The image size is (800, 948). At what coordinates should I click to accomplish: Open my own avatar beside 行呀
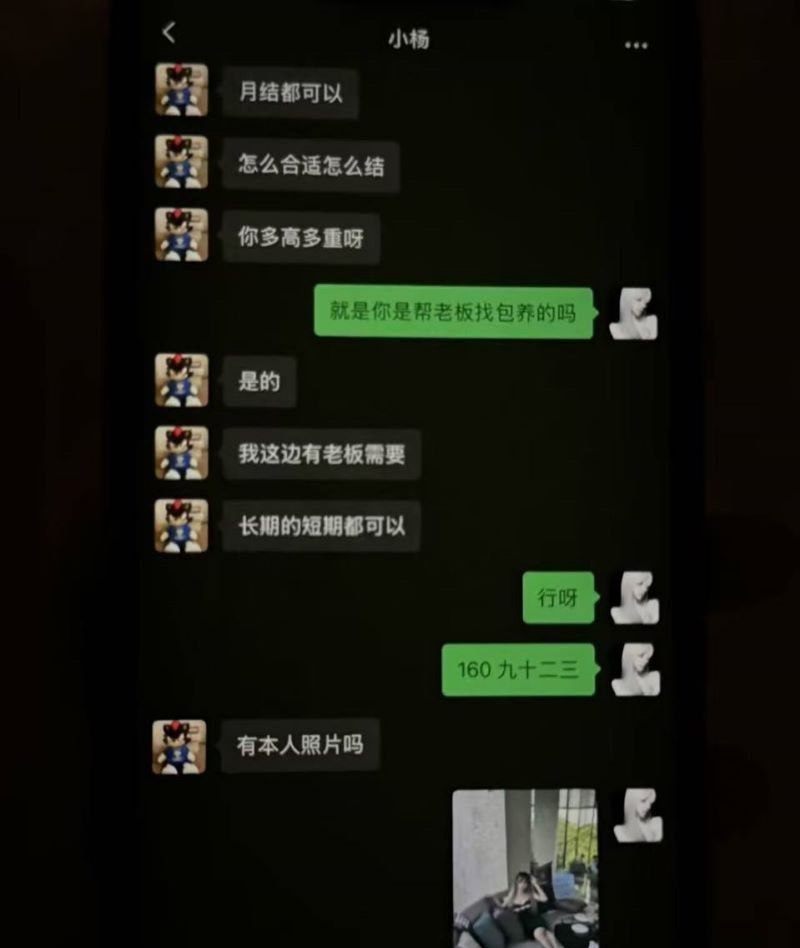(634, 598)
